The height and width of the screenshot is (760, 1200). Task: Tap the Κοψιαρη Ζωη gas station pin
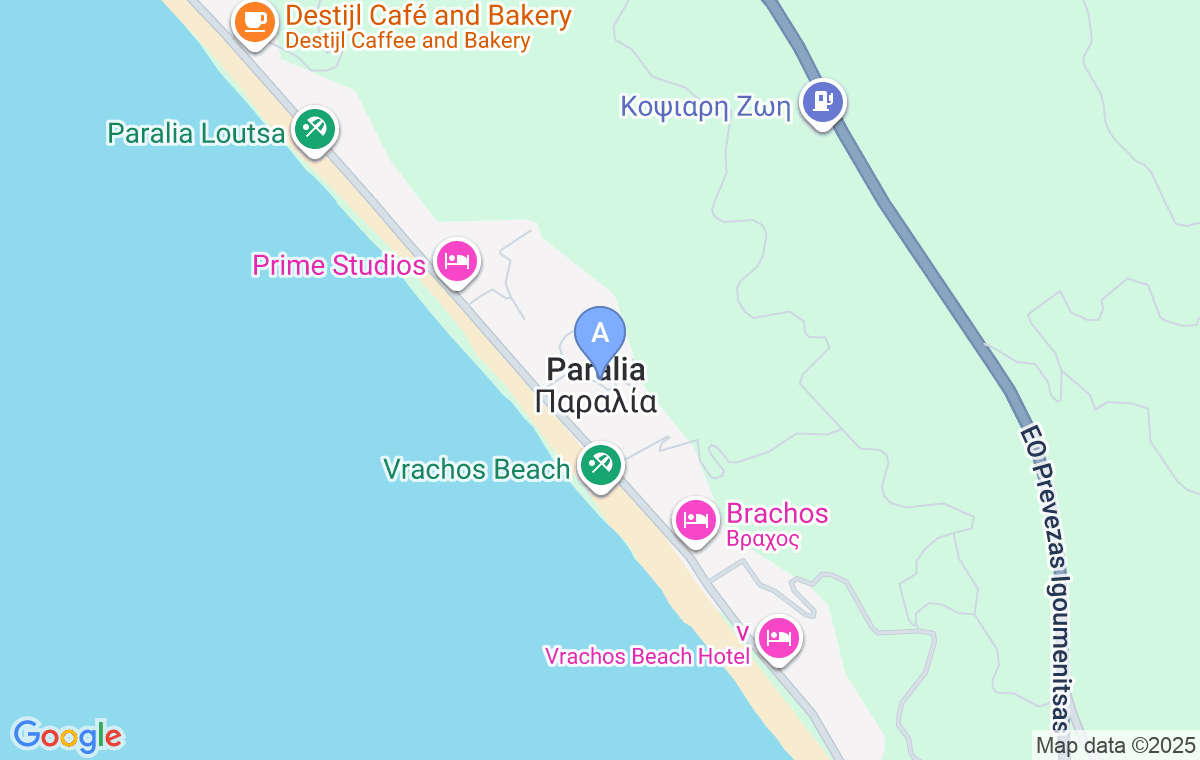point(822,101)
